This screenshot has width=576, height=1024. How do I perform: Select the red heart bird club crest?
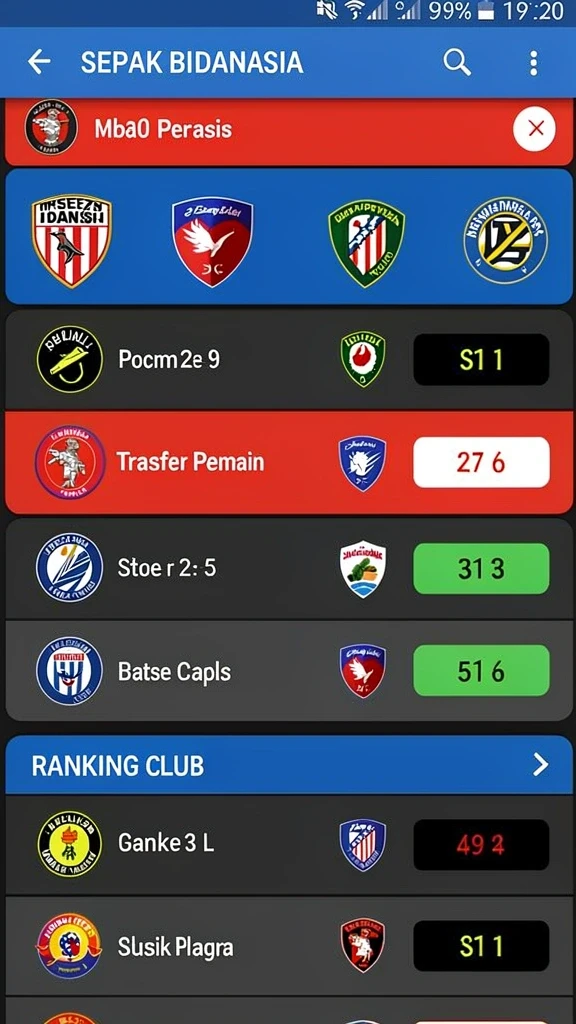(x=212, y=242)
